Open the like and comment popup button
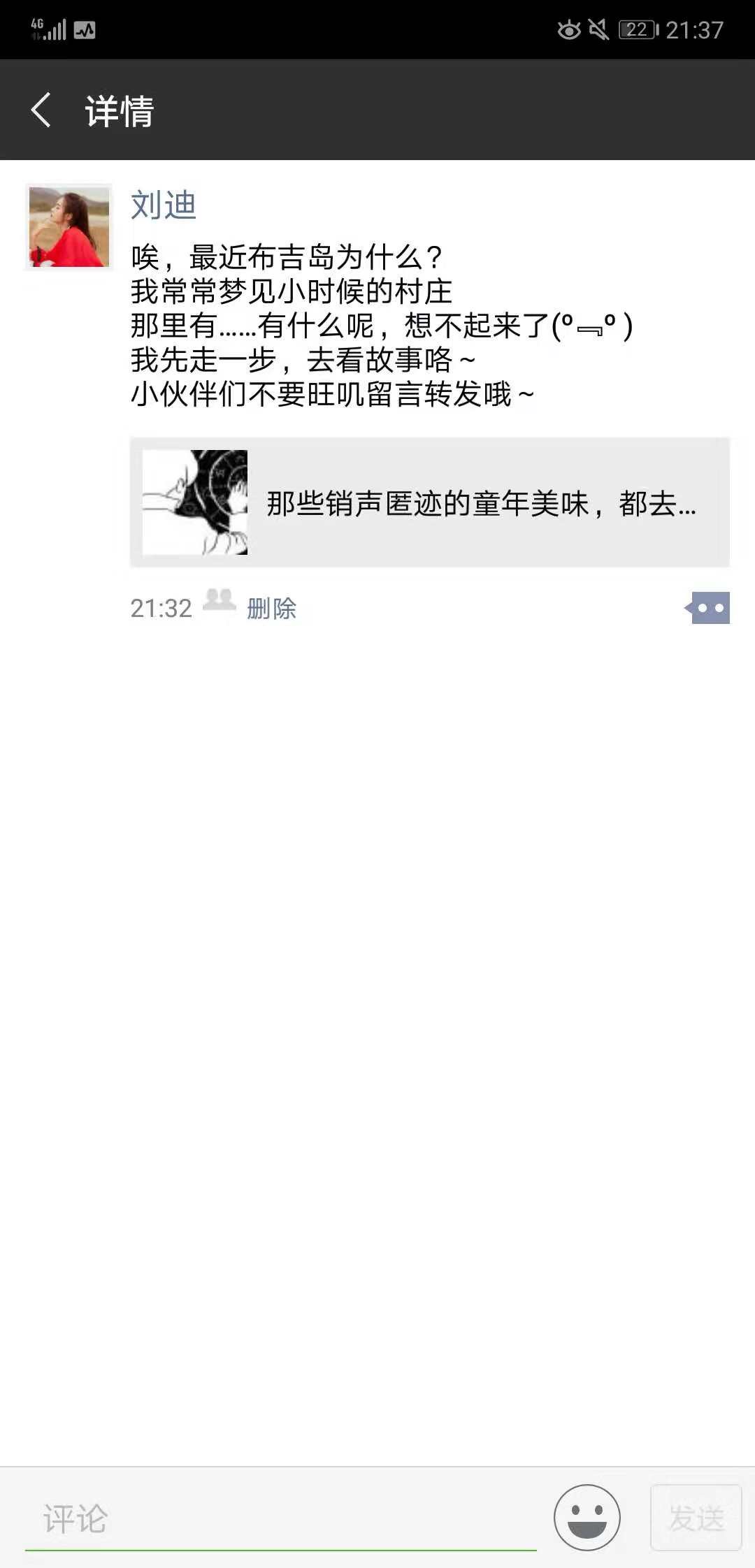 [709, 608]
